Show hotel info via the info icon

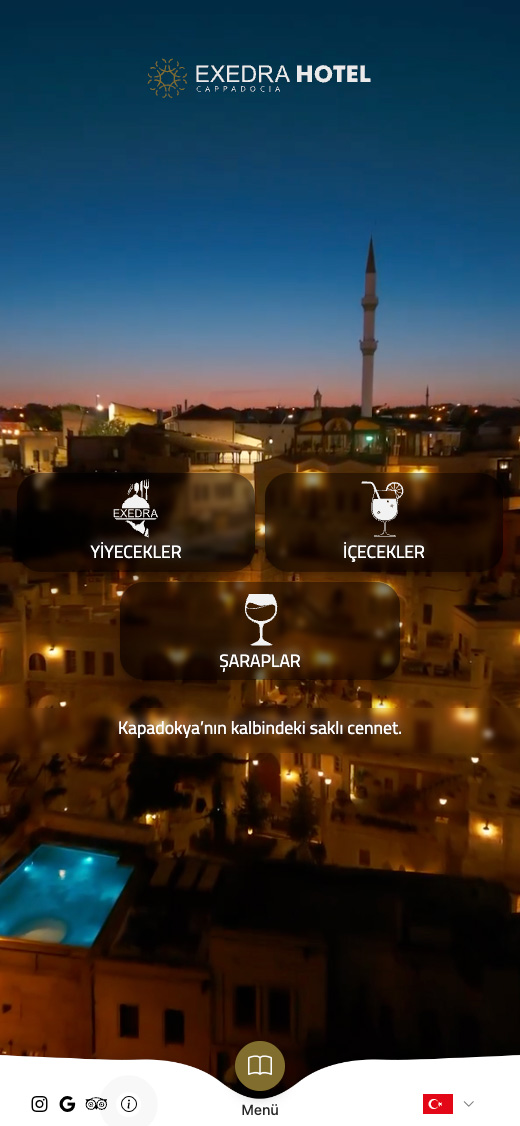point(129,1104)
